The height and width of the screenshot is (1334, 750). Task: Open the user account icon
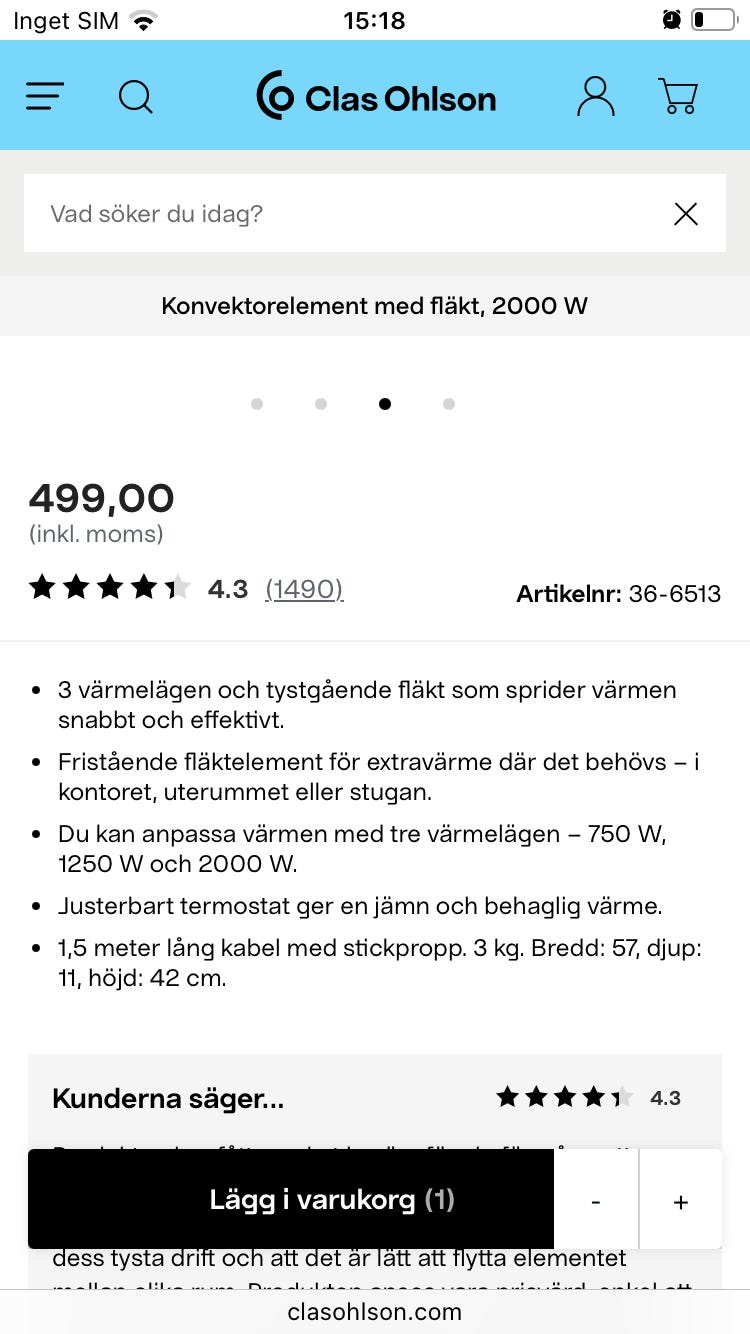pos(595,96)
